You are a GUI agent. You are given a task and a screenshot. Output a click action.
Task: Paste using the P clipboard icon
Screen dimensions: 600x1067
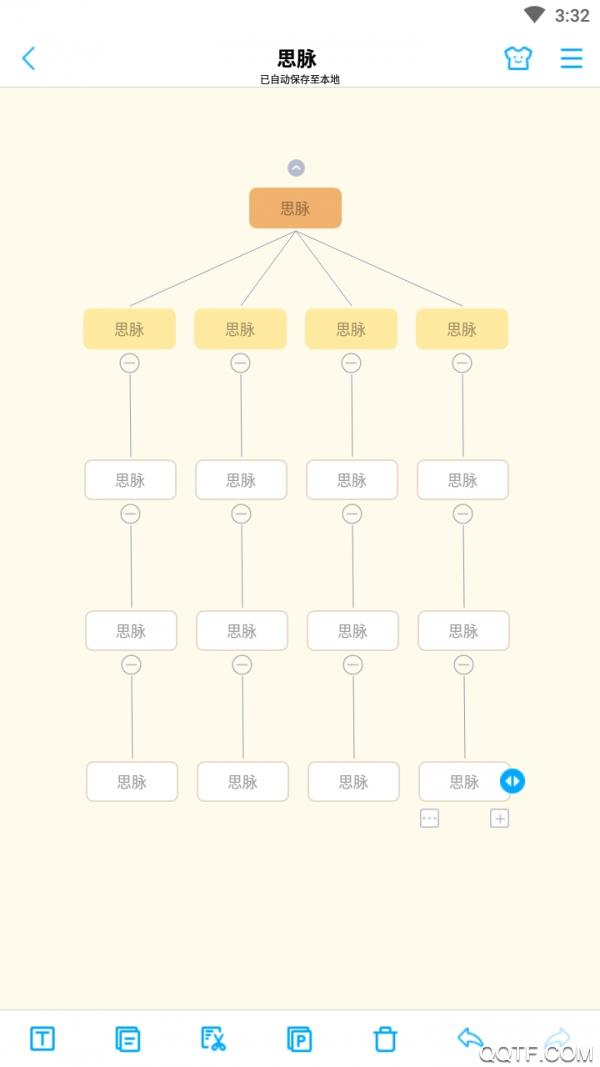point(299,1039)
